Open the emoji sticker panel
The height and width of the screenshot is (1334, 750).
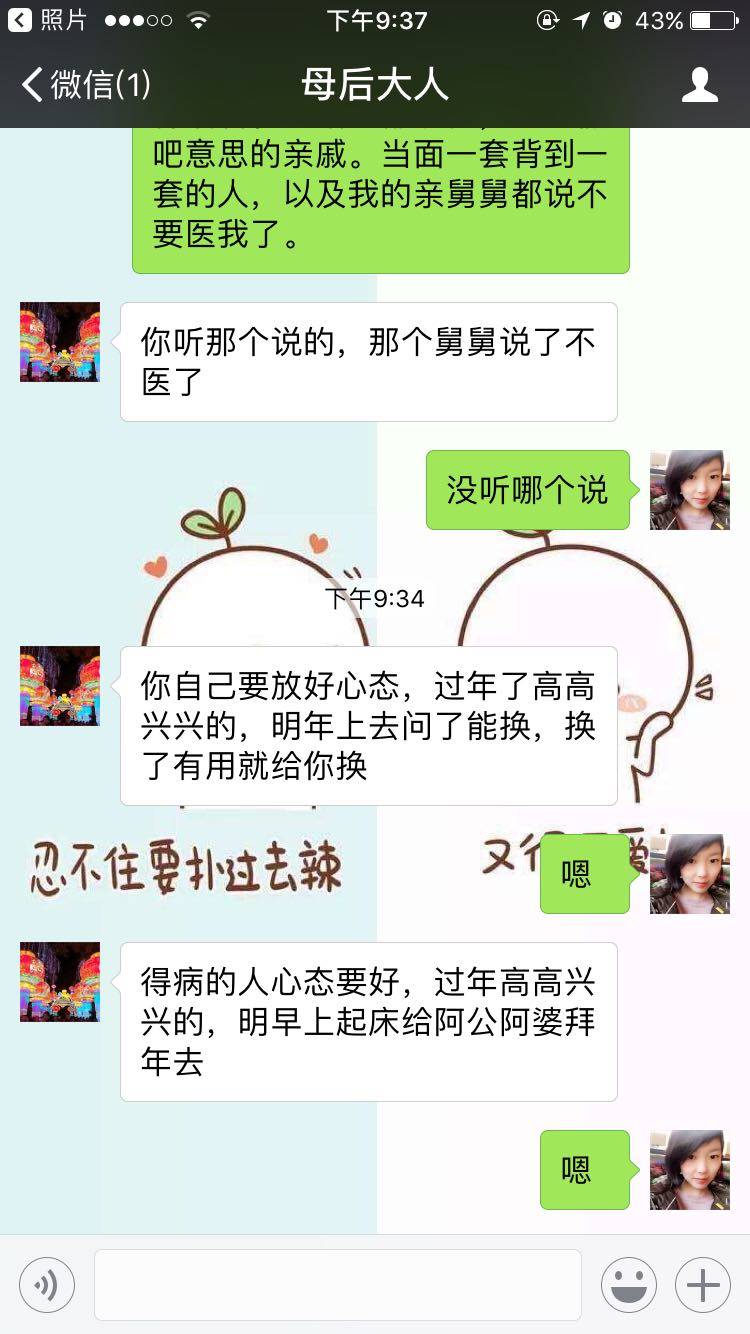628,1284
